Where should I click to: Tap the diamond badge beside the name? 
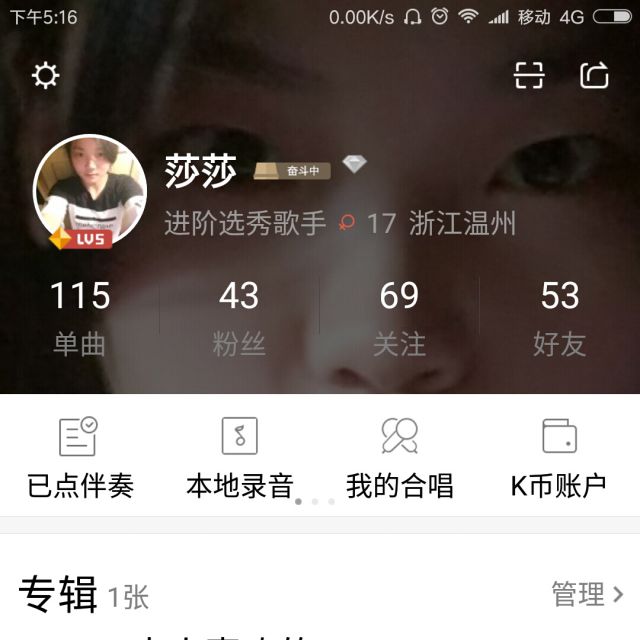click(355, 165)
